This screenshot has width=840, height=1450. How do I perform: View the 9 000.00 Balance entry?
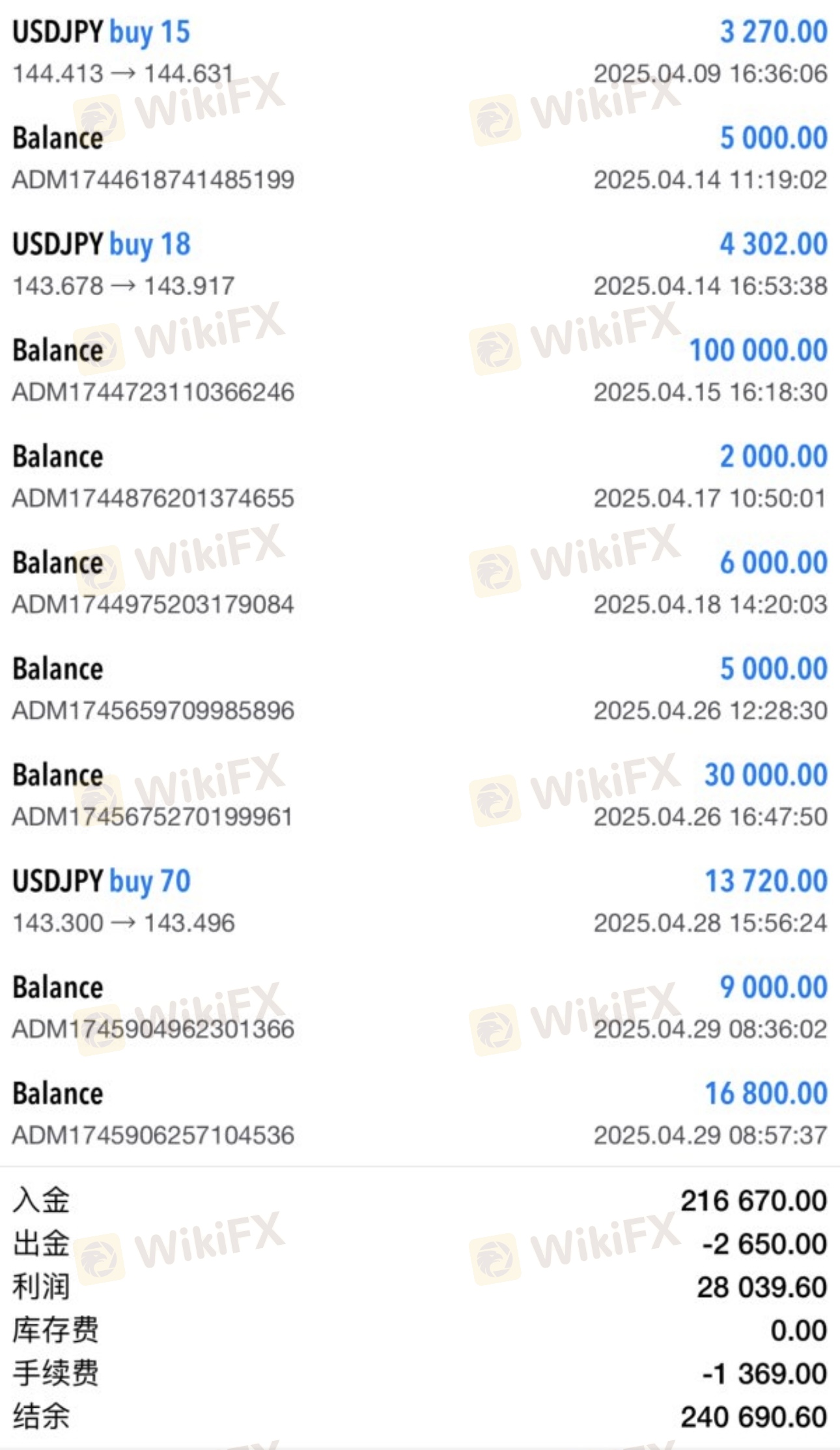(420, 1008)
